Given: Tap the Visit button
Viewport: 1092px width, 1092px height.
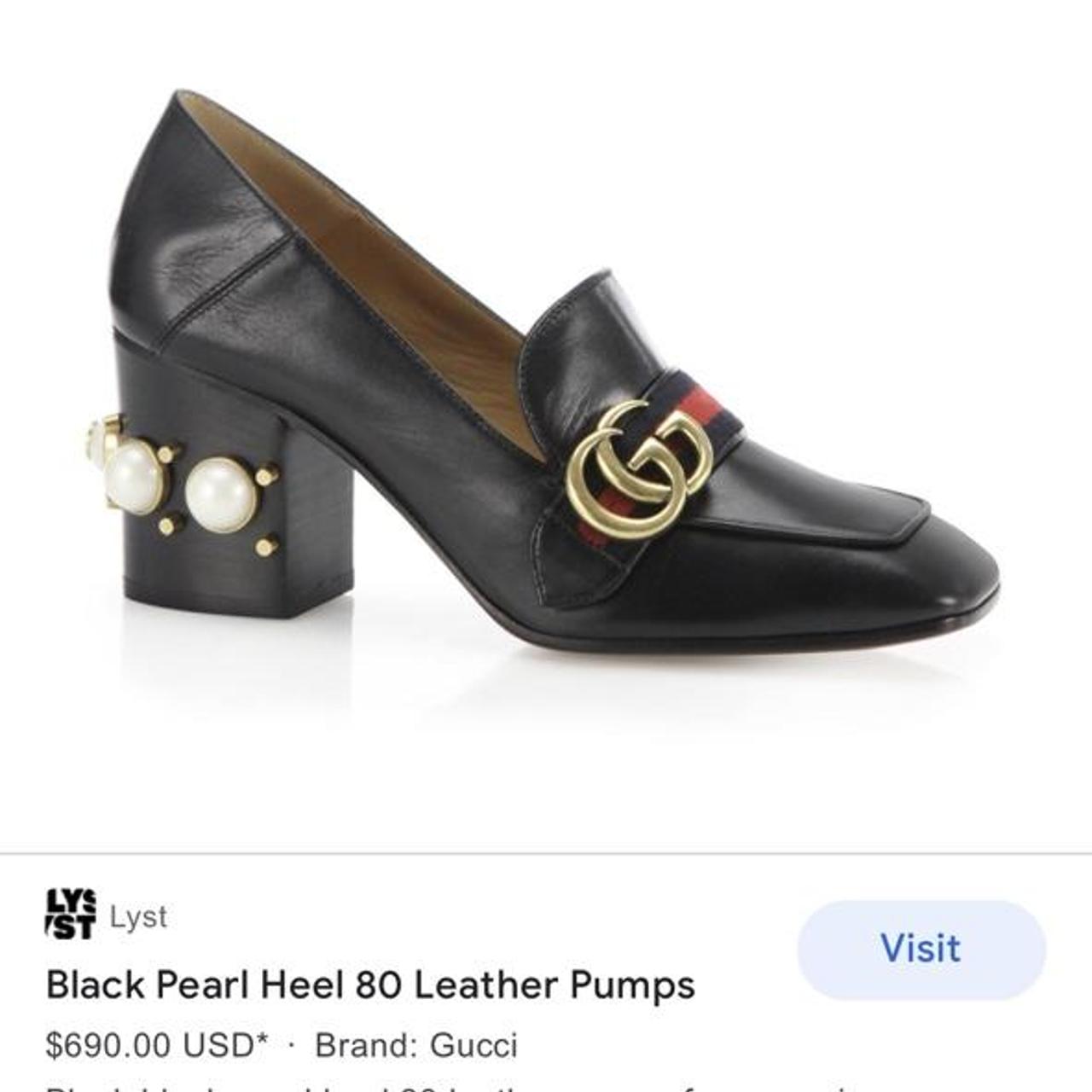Looking at the screenshot, I should click(x=921, y=949).
